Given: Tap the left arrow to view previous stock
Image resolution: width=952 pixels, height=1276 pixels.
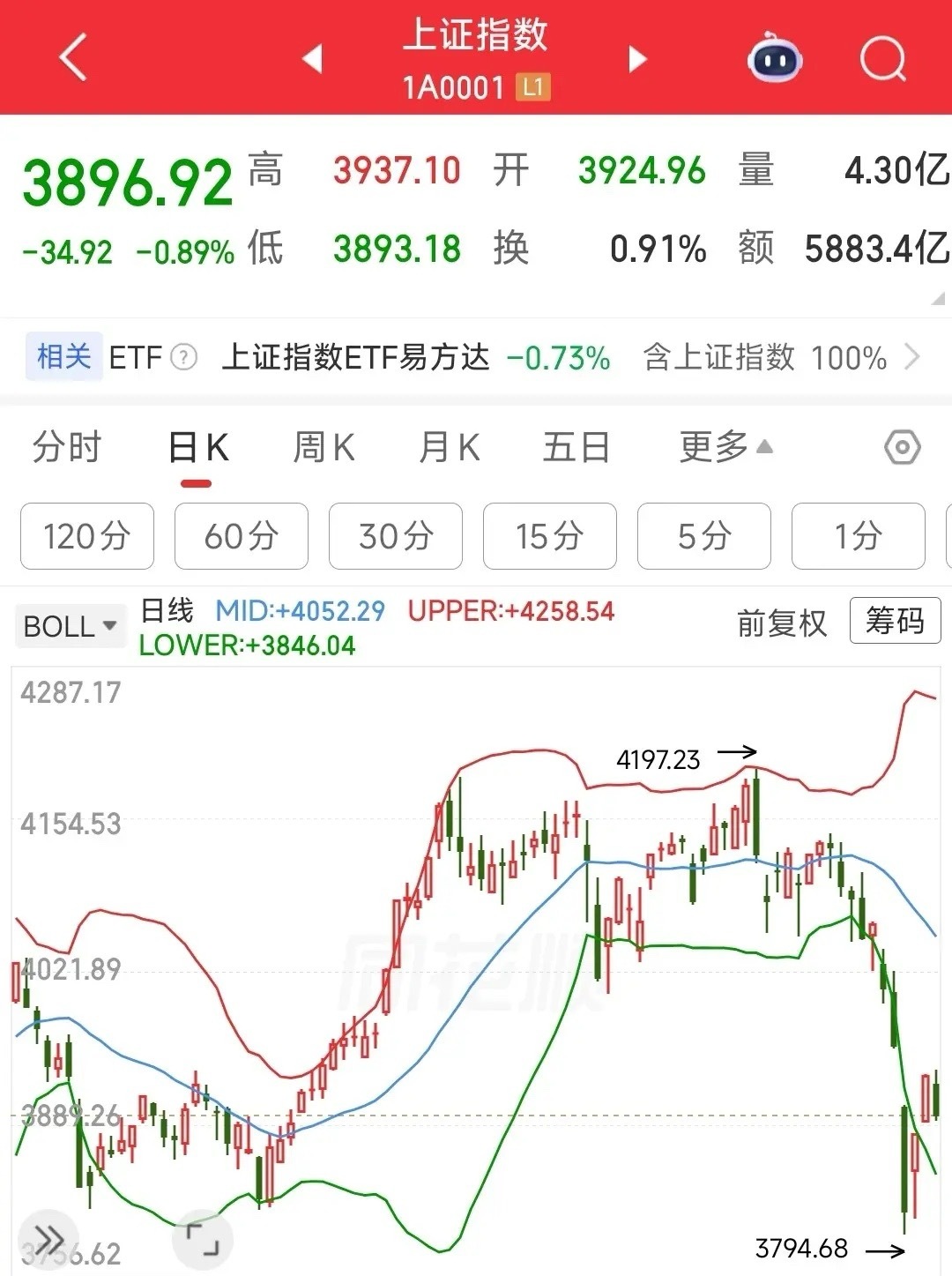Looking at the screenshot, I should click(313, 59).
